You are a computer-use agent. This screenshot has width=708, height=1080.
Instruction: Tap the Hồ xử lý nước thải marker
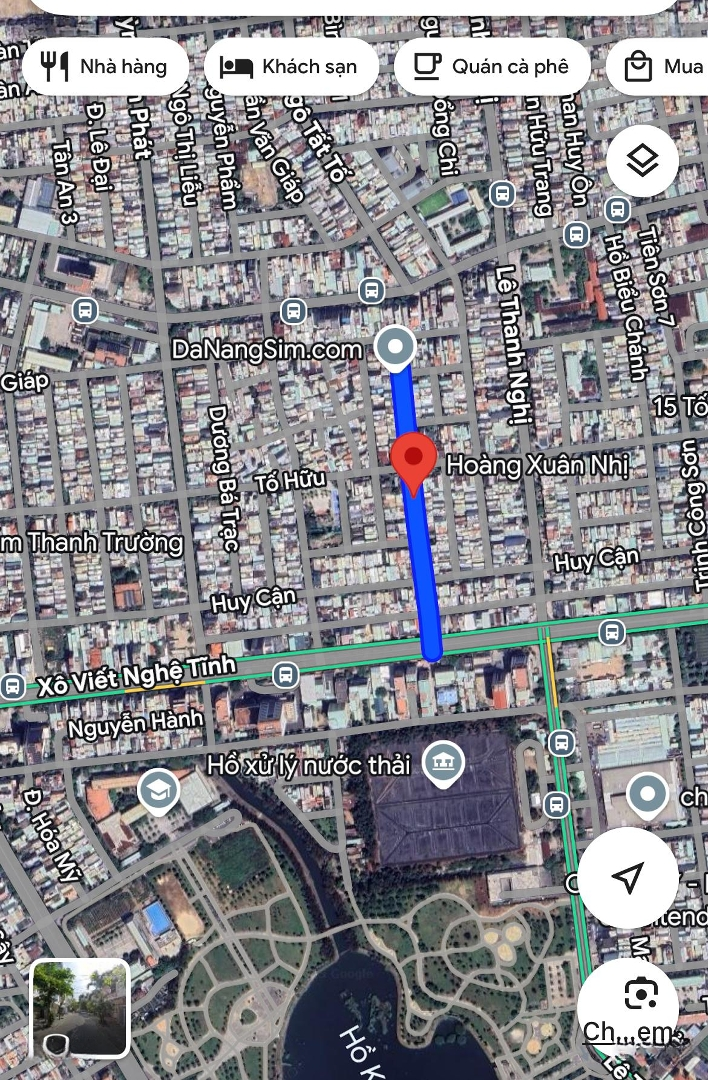click(438, 763)
